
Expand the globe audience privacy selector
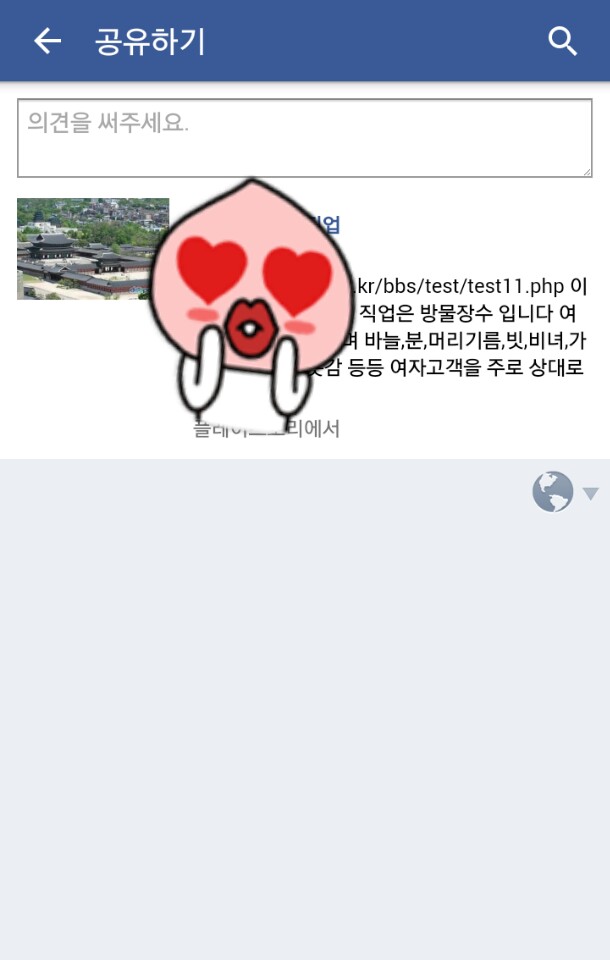(565, 492)
